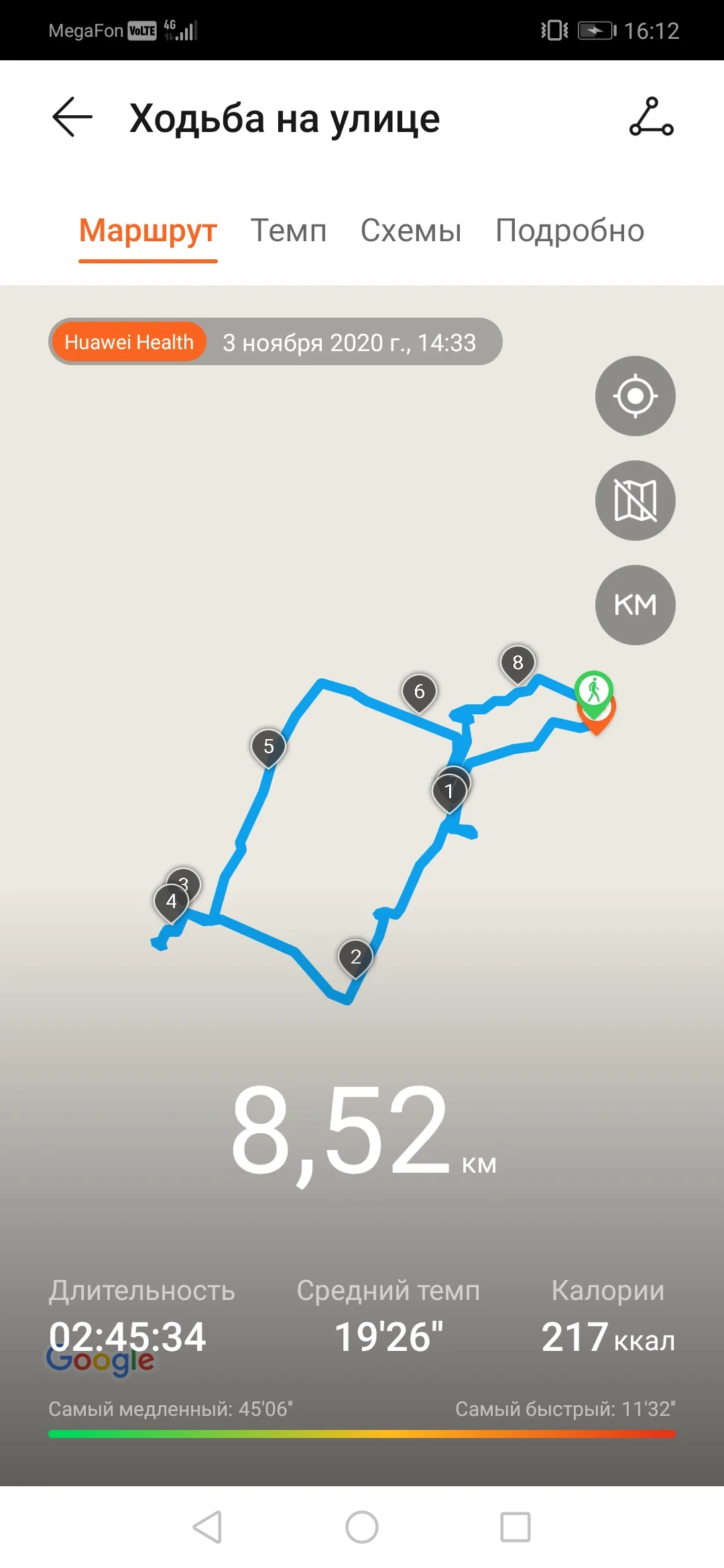
Task: Switch to the Схемы tab
Action: 411,231
